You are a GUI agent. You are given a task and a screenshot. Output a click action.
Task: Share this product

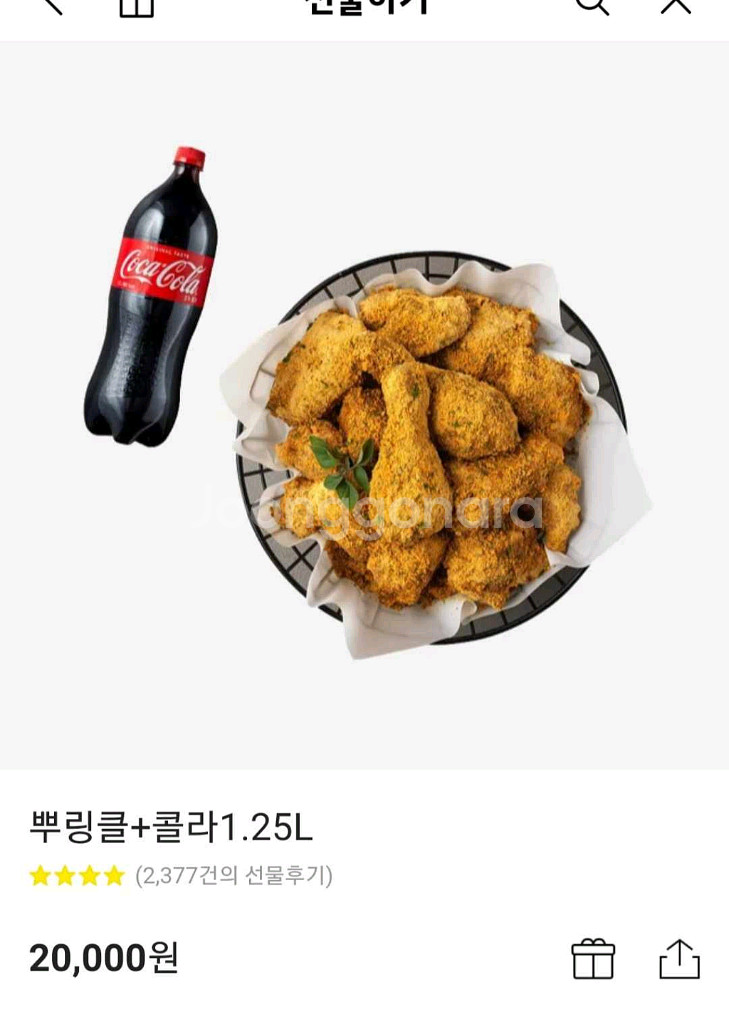tap(679, 959)
